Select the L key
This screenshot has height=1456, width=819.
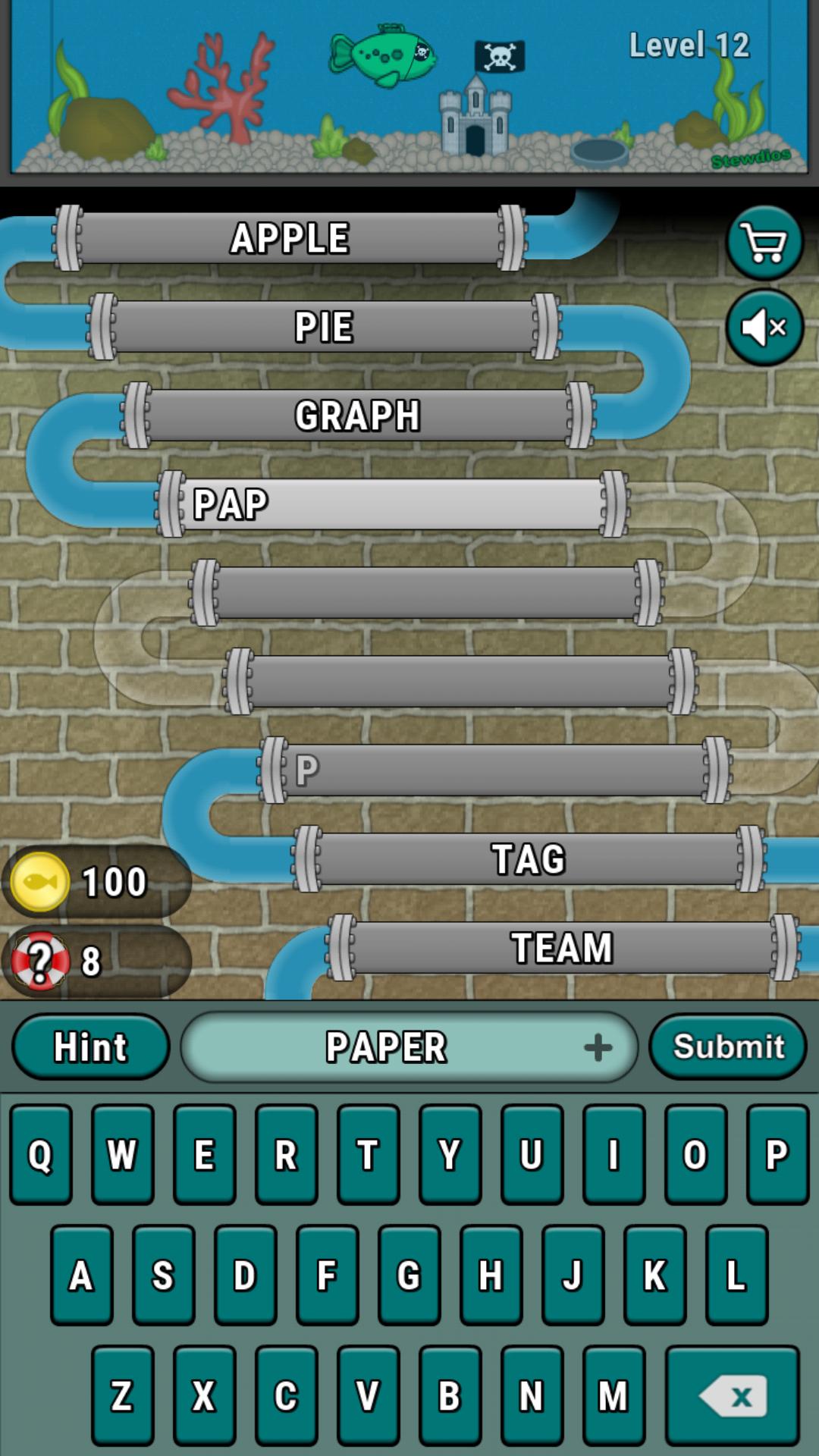point(736,1275)
